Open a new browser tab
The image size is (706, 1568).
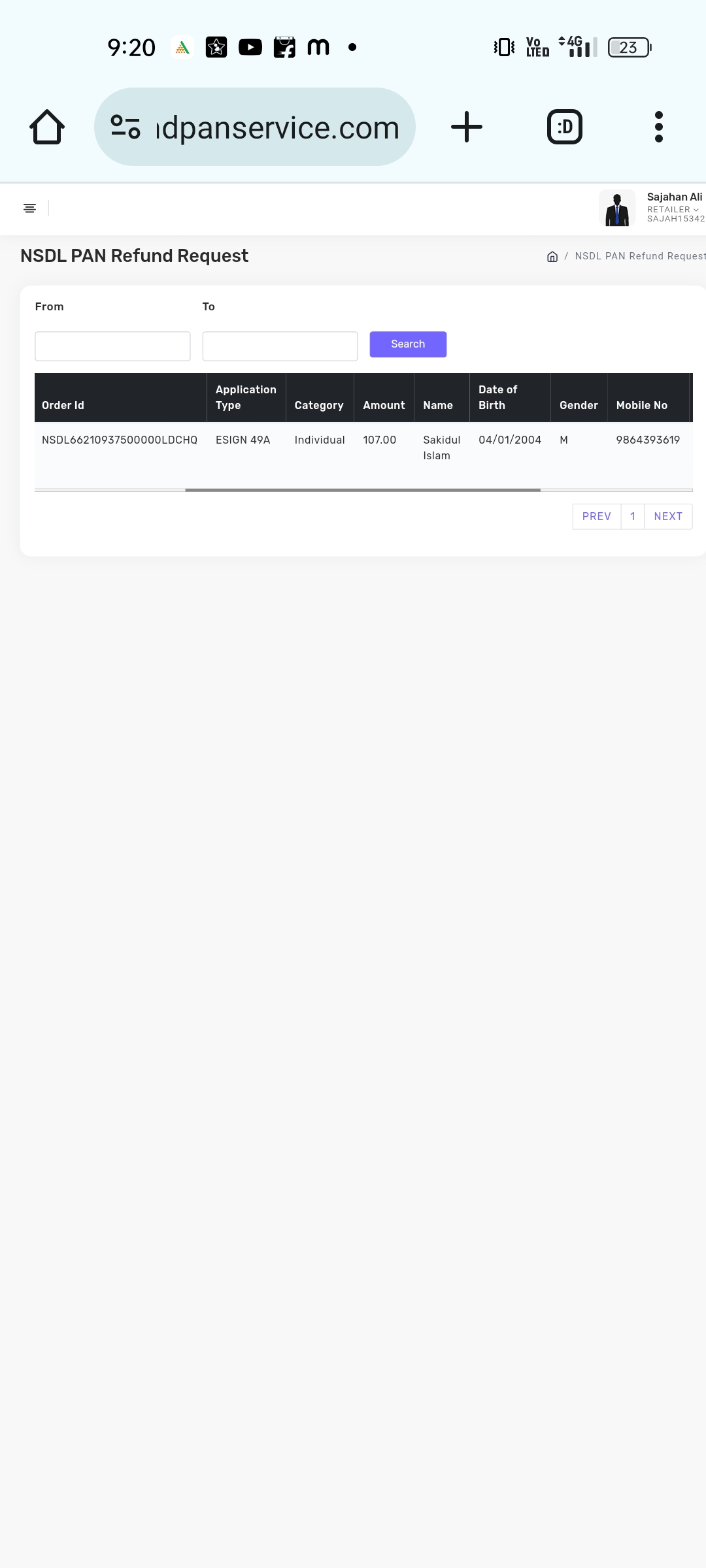tap(467, 127)
